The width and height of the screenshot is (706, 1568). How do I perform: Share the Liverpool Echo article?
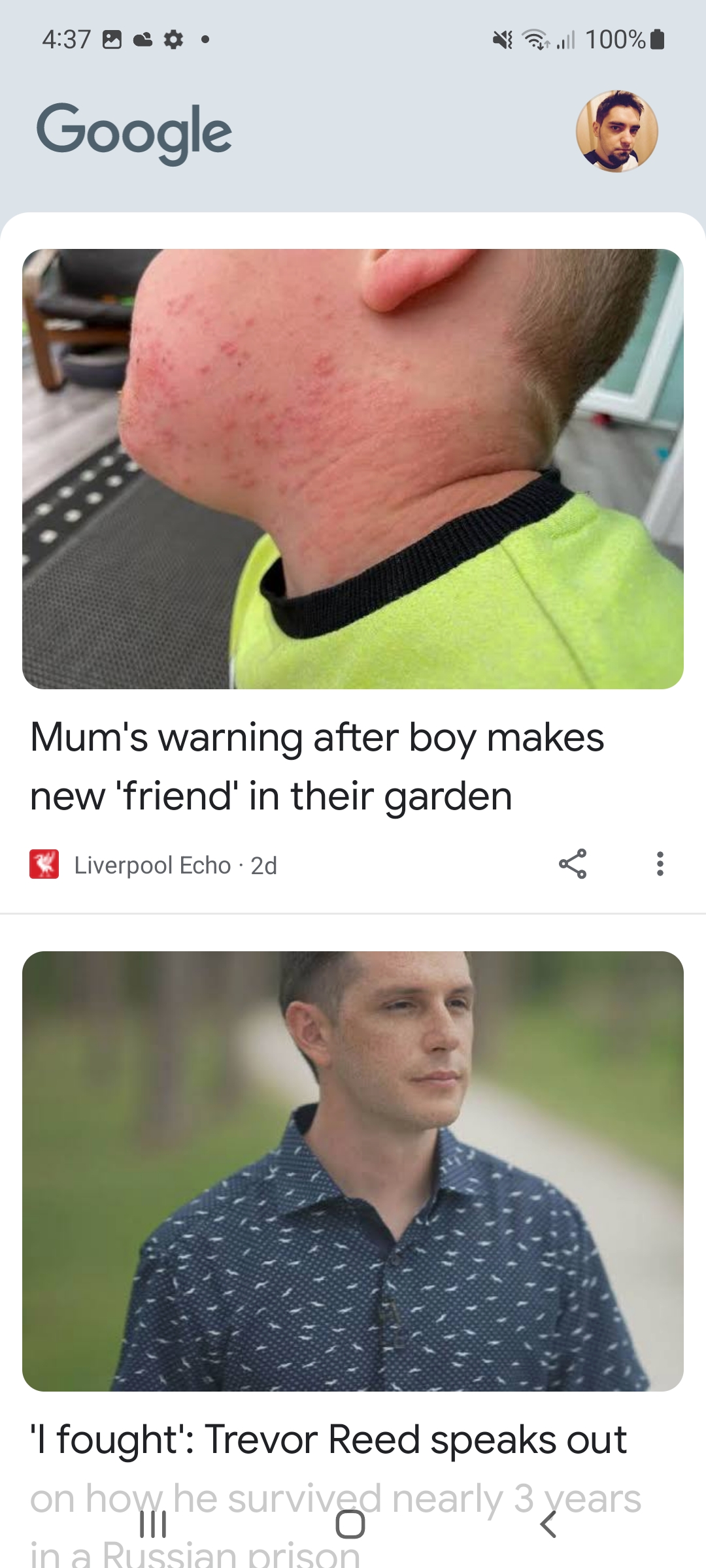pos(573,864)
